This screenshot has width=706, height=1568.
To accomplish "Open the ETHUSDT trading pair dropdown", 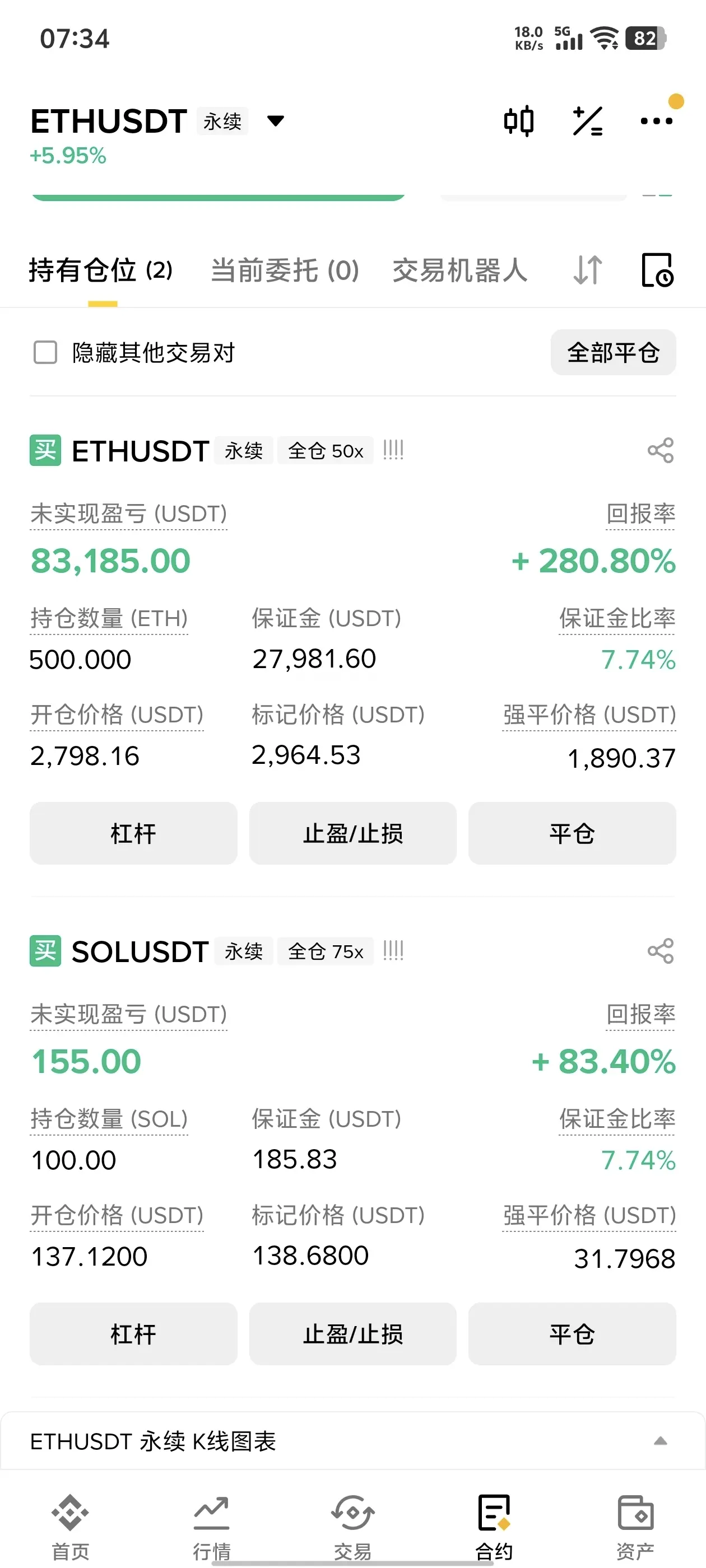I will [275, 120].
